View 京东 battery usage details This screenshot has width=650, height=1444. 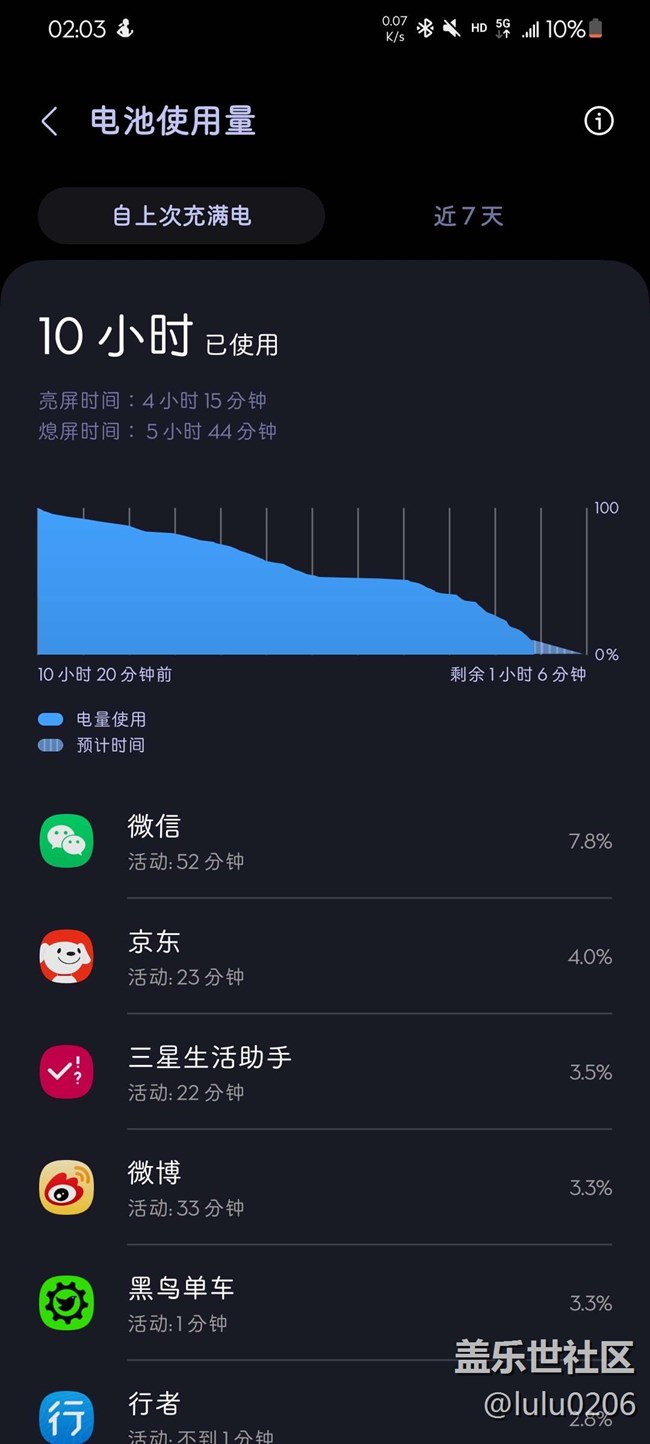[325, 956]
